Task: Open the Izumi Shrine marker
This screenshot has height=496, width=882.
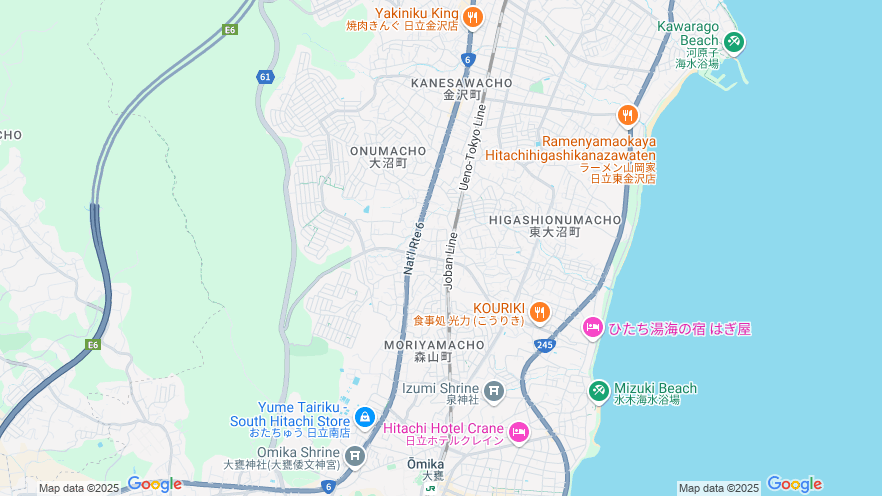Action: 493,389
